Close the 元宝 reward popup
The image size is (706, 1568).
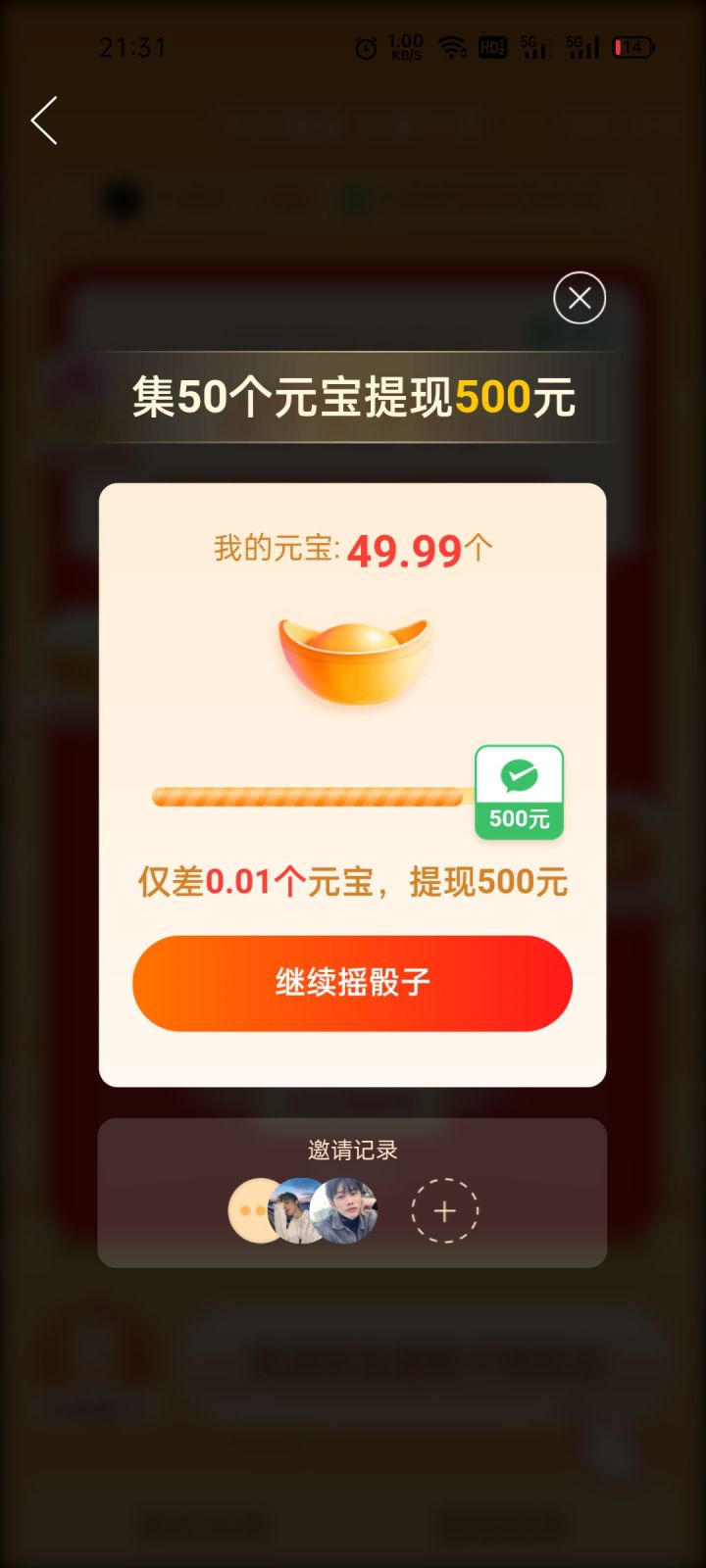(x=580, y=298)
